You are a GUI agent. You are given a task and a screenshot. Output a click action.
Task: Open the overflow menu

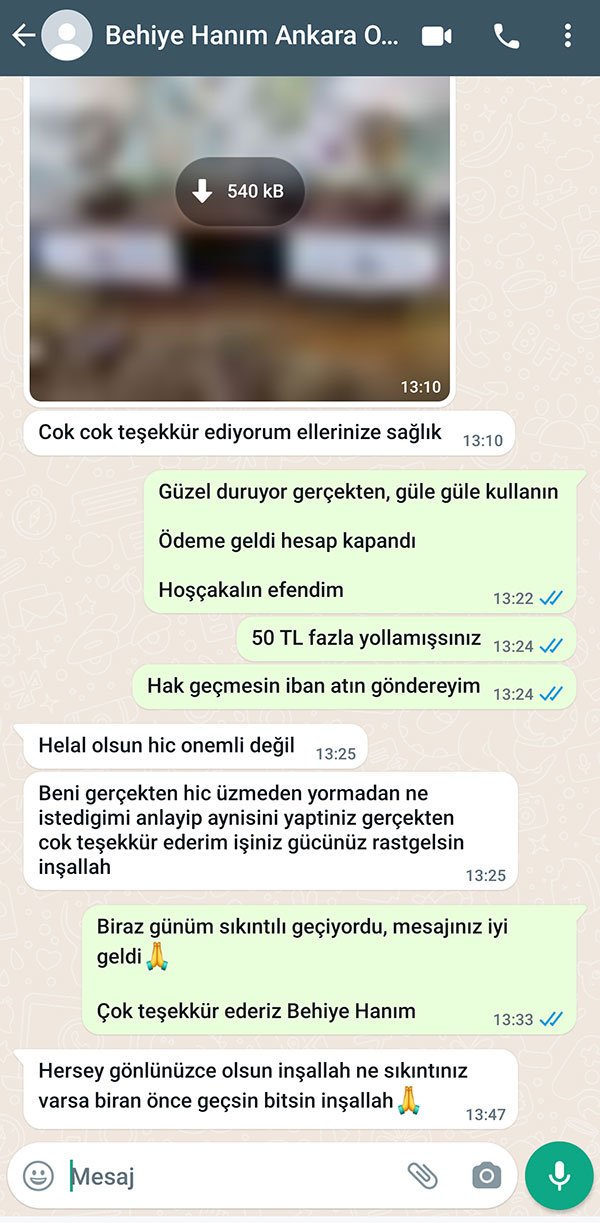click(x=567, y=36)
